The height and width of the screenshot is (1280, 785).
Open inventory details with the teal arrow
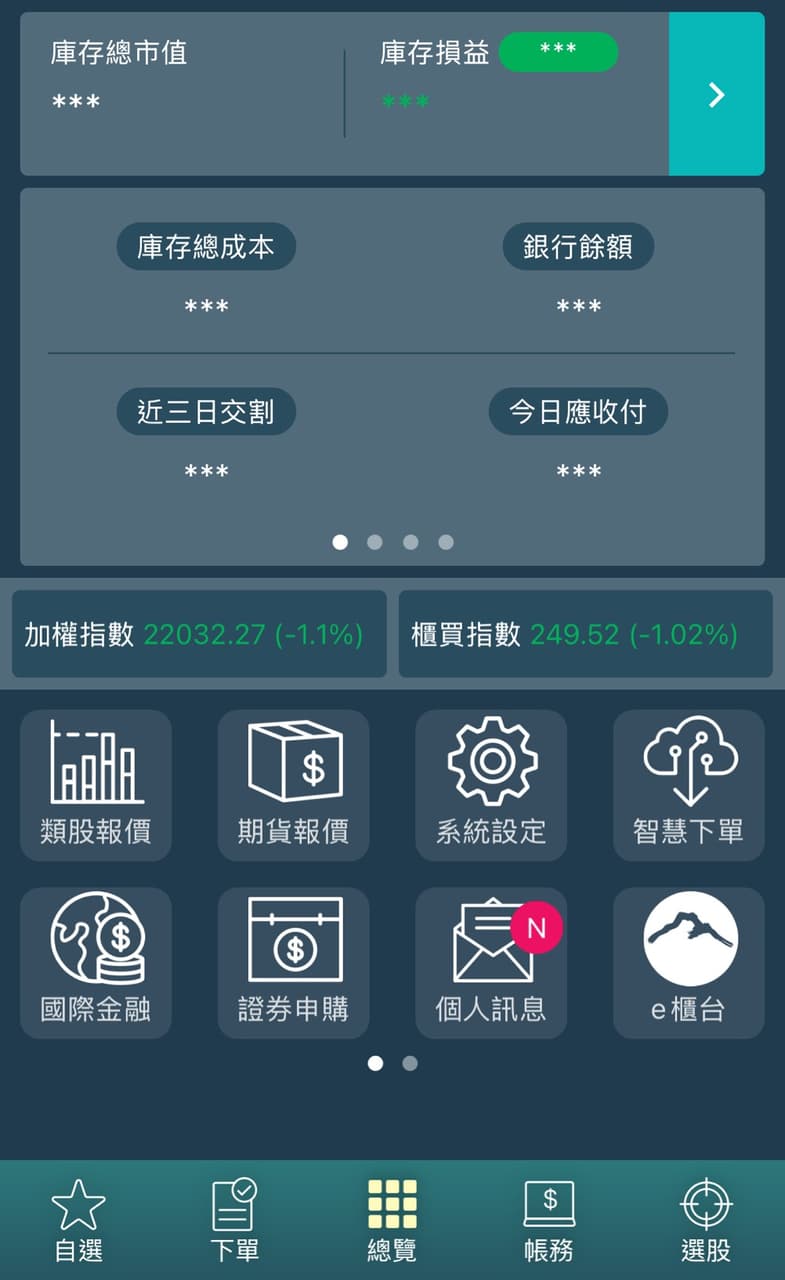(716, 95)
